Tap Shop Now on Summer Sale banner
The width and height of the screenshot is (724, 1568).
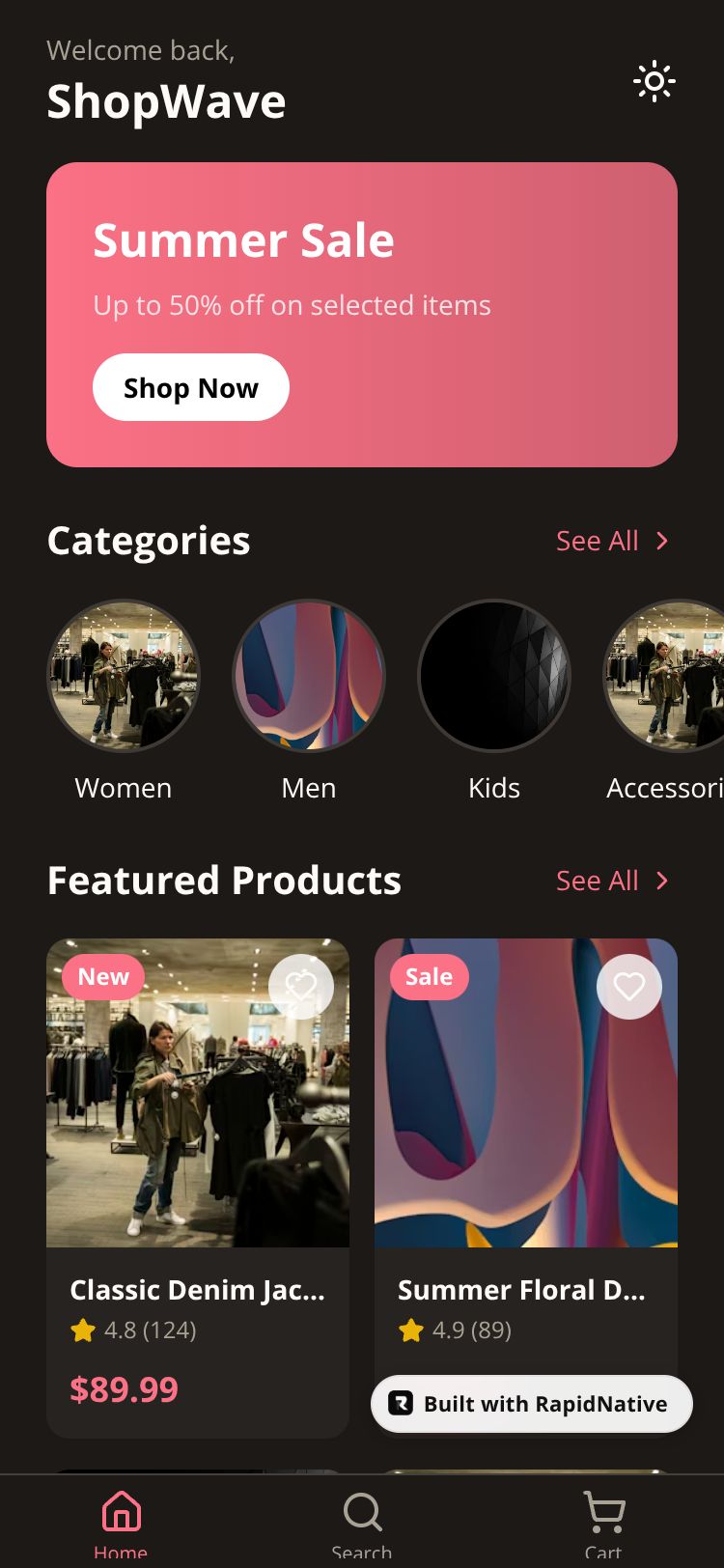click(x=191, y=387)
